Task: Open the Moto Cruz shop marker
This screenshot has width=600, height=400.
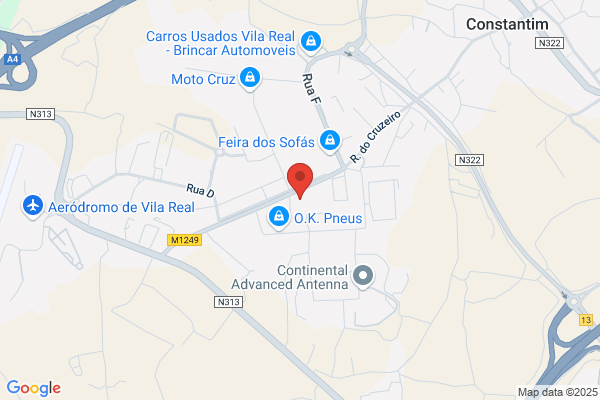Action: 250,78
